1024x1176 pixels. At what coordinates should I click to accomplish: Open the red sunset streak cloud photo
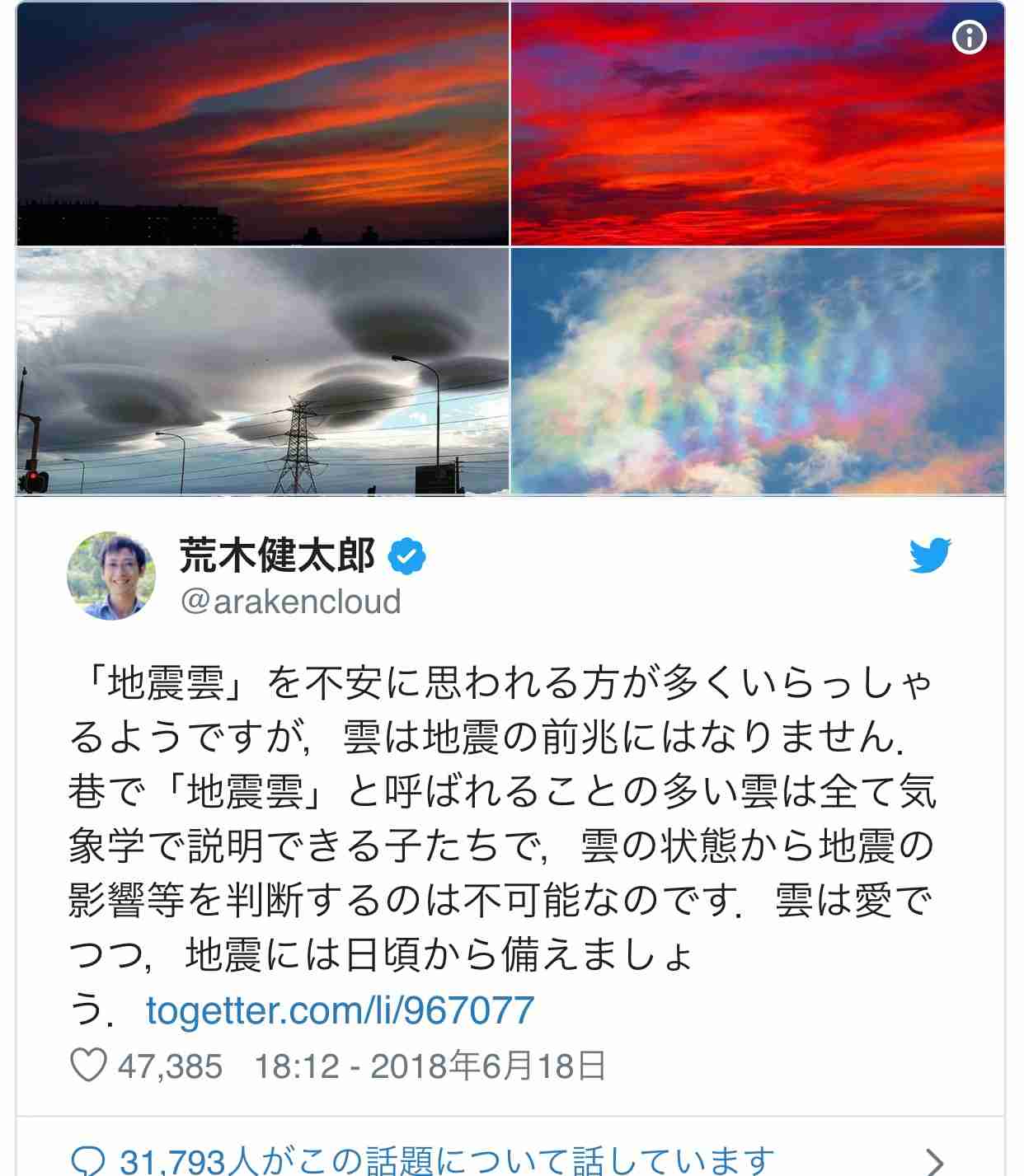pos(262,124)
